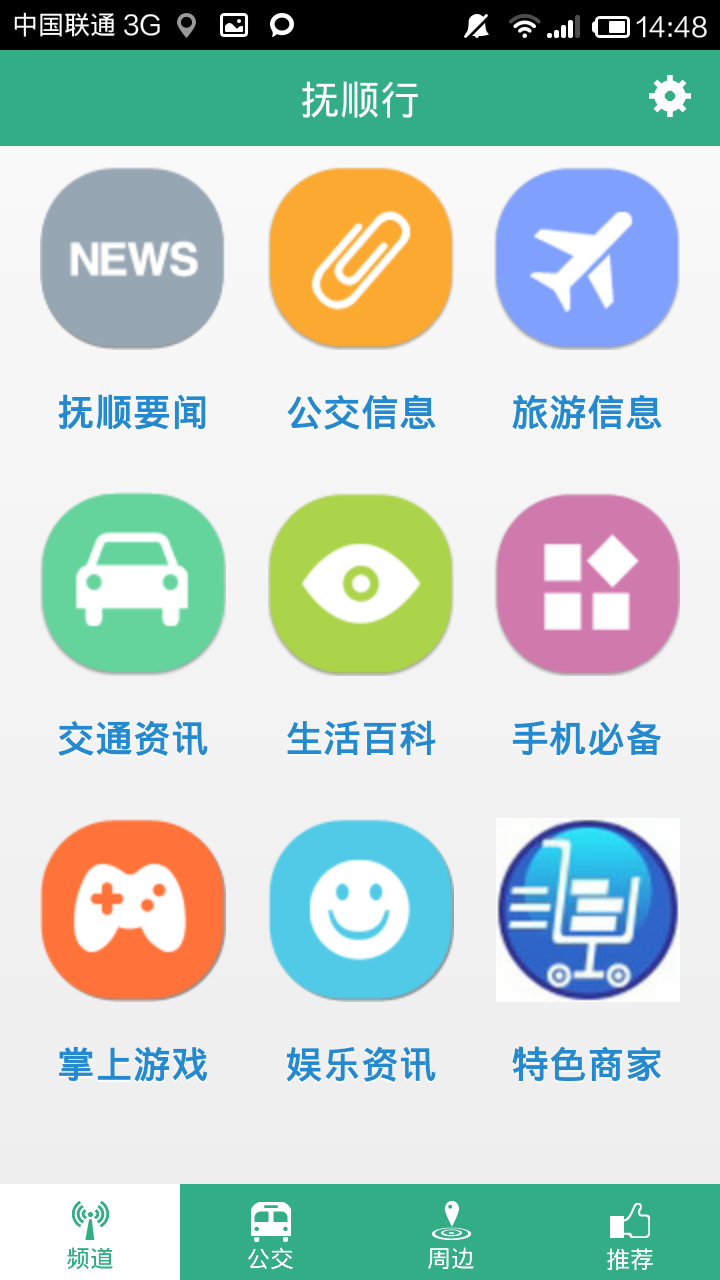Switch to the 周边 nearby tab
Screen dimensions: 720x1280
coord(450,1232)
